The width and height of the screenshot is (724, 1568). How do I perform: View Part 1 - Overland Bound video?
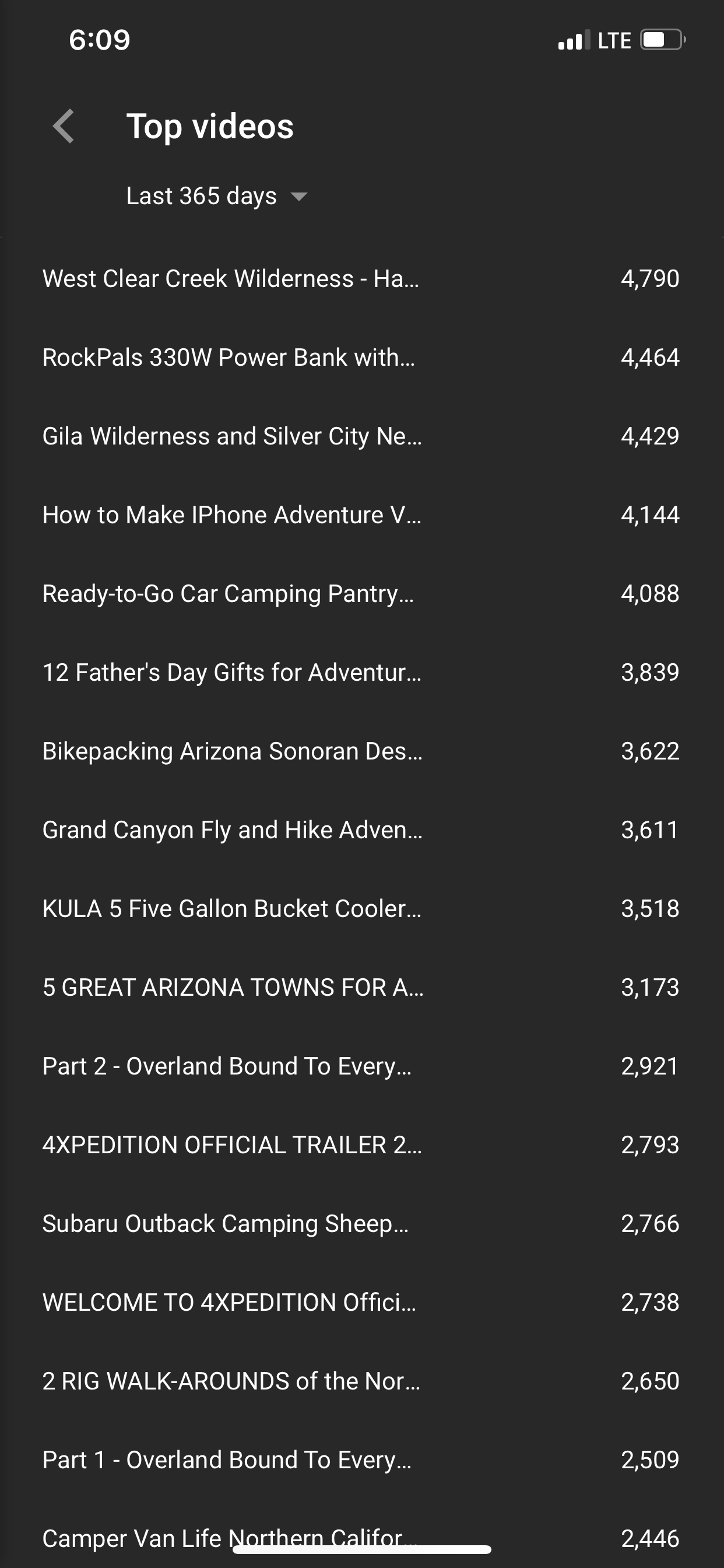click(x=227, y=1459)
